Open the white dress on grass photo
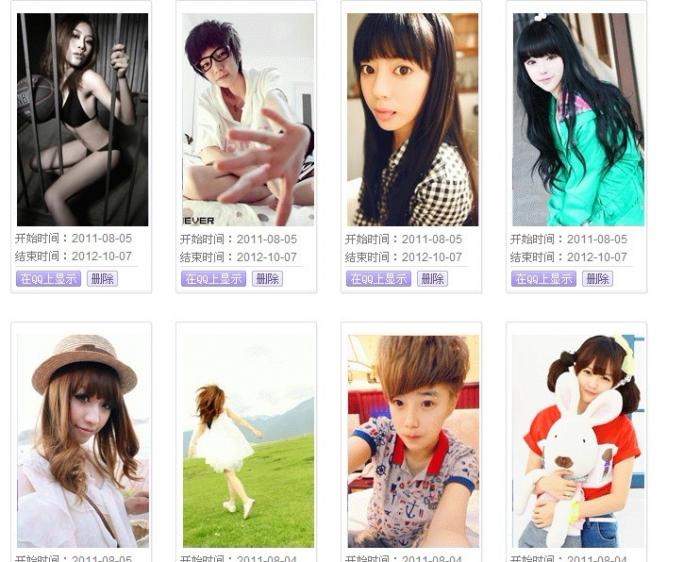 click(248, 440)
